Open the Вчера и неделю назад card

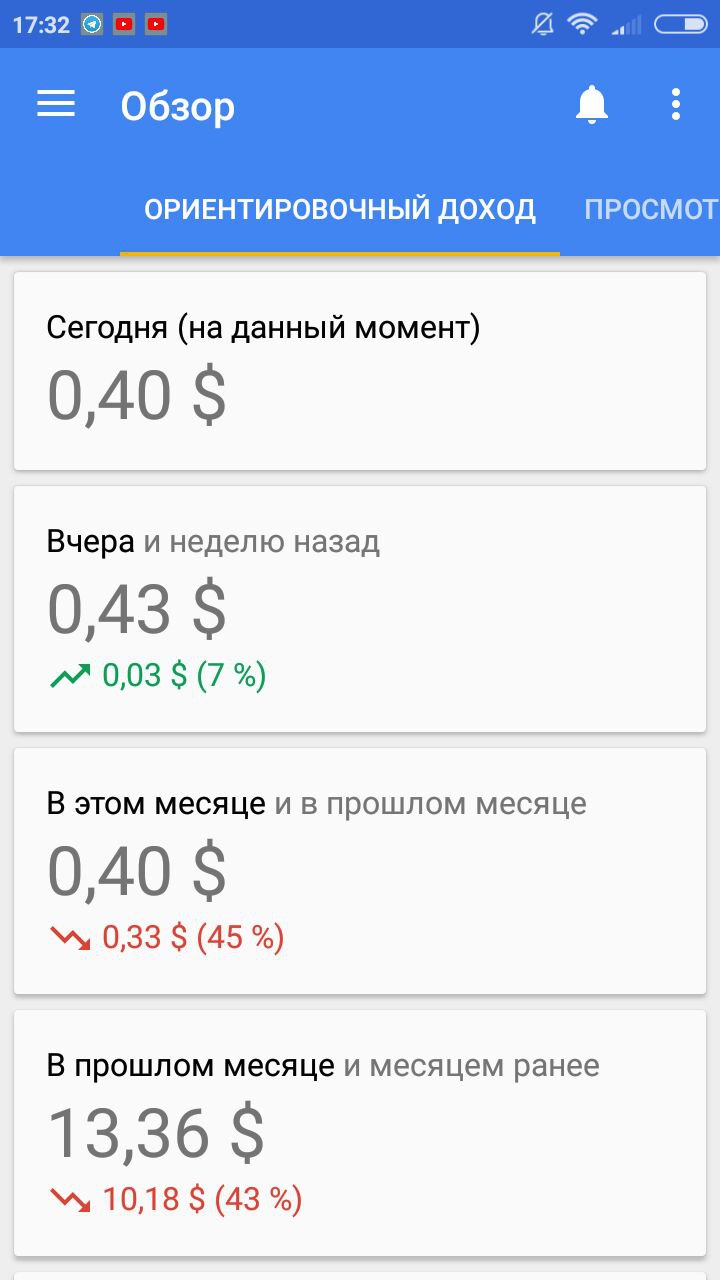(x=360, y=609)
